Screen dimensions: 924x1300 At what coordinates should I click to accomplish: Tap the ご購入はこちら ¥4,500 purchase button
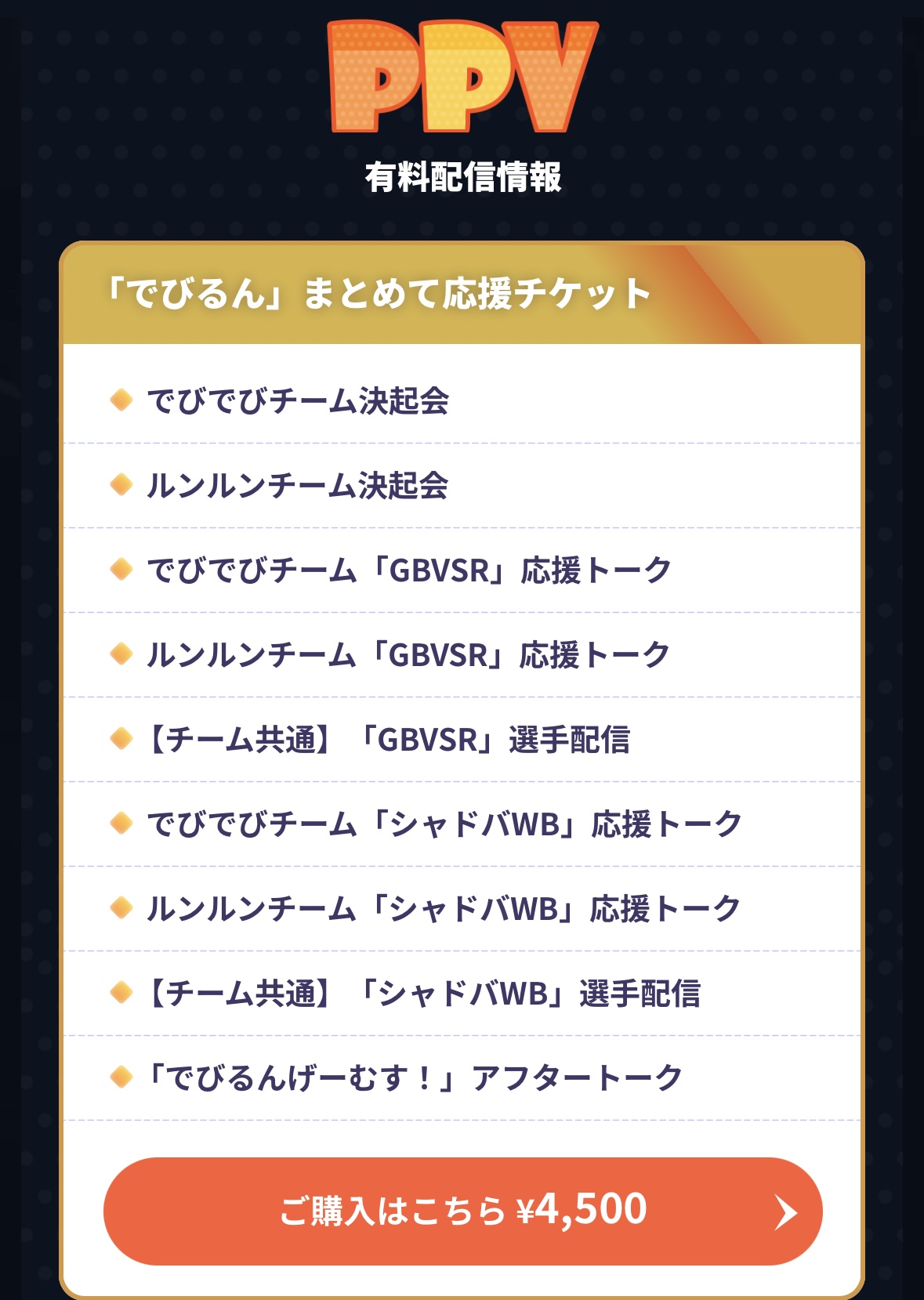(x=462, y=1211)
